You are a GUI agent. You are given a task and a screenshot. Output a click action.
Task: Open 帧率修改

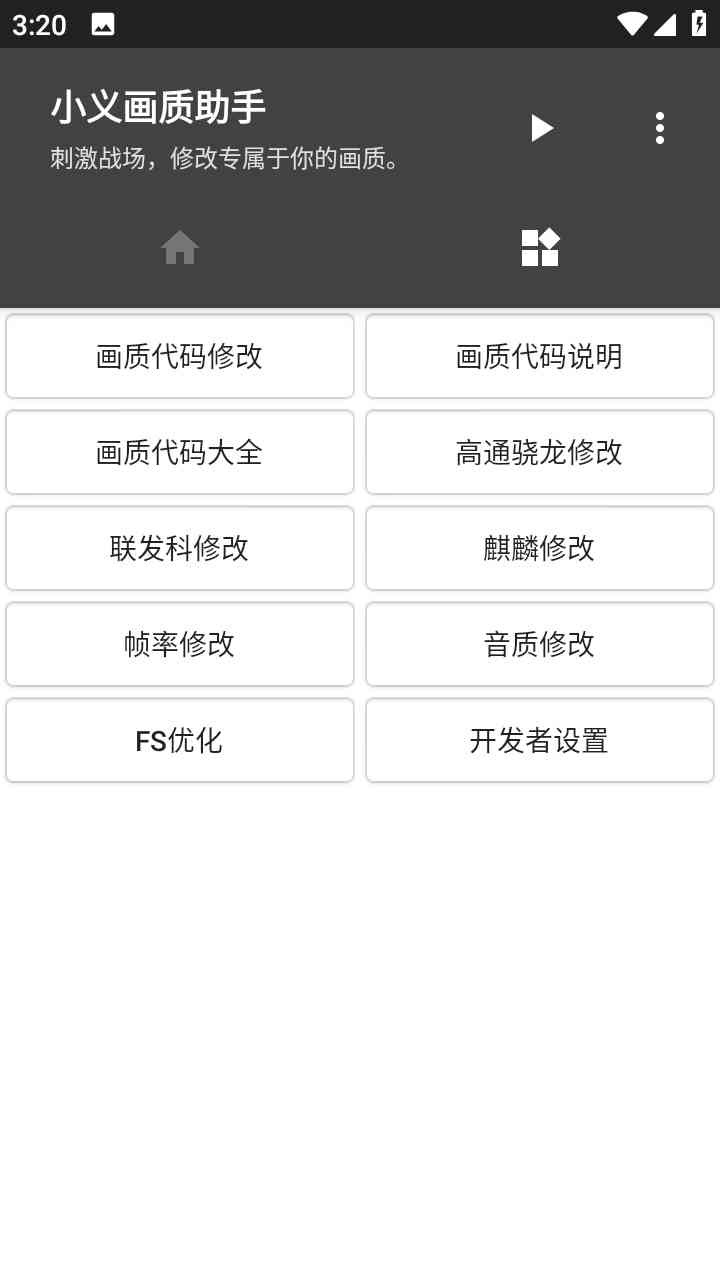pyautogui.click(x=180, y=644)
